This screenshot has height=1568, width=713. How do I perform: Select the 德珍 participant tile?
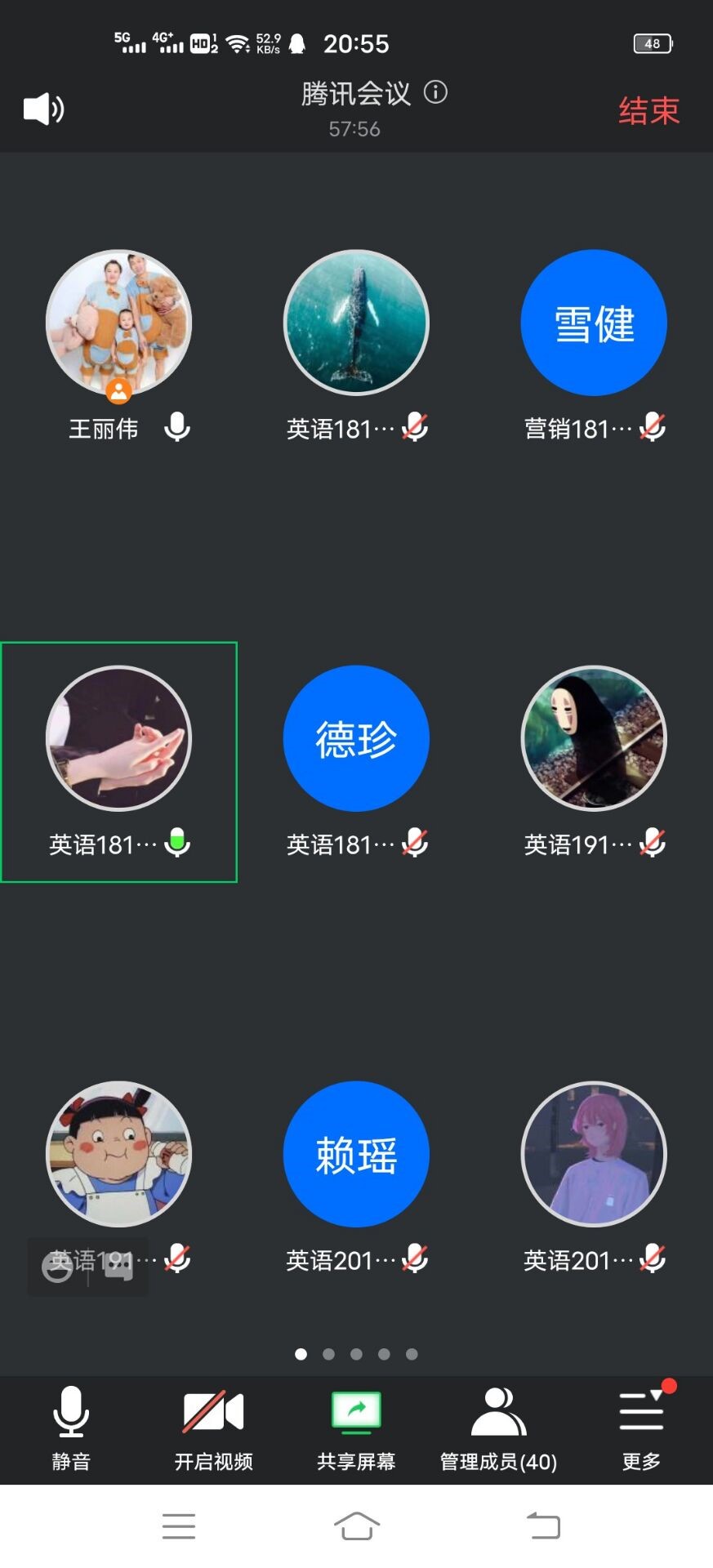point(356,738)
